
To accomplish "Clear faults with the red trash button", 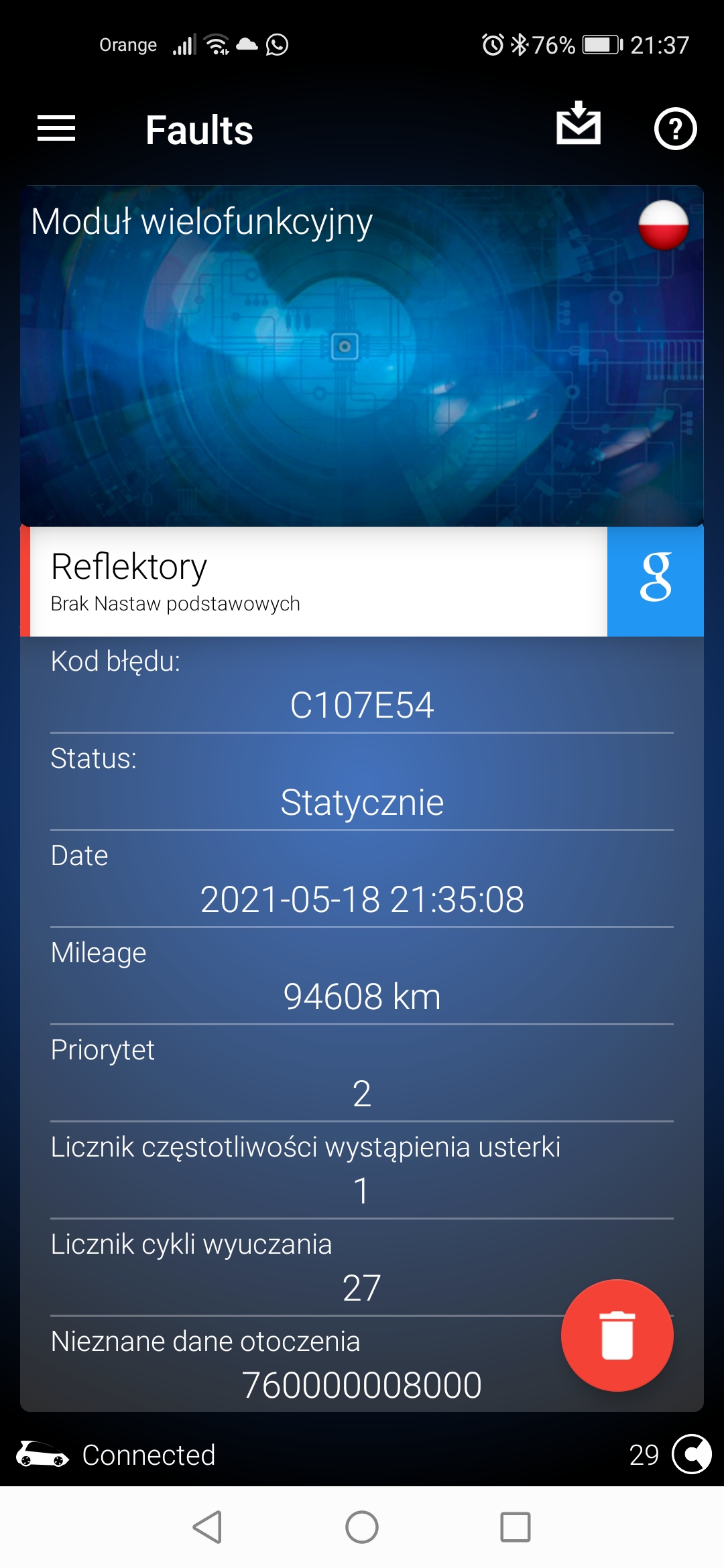I will pos(617,1335).
